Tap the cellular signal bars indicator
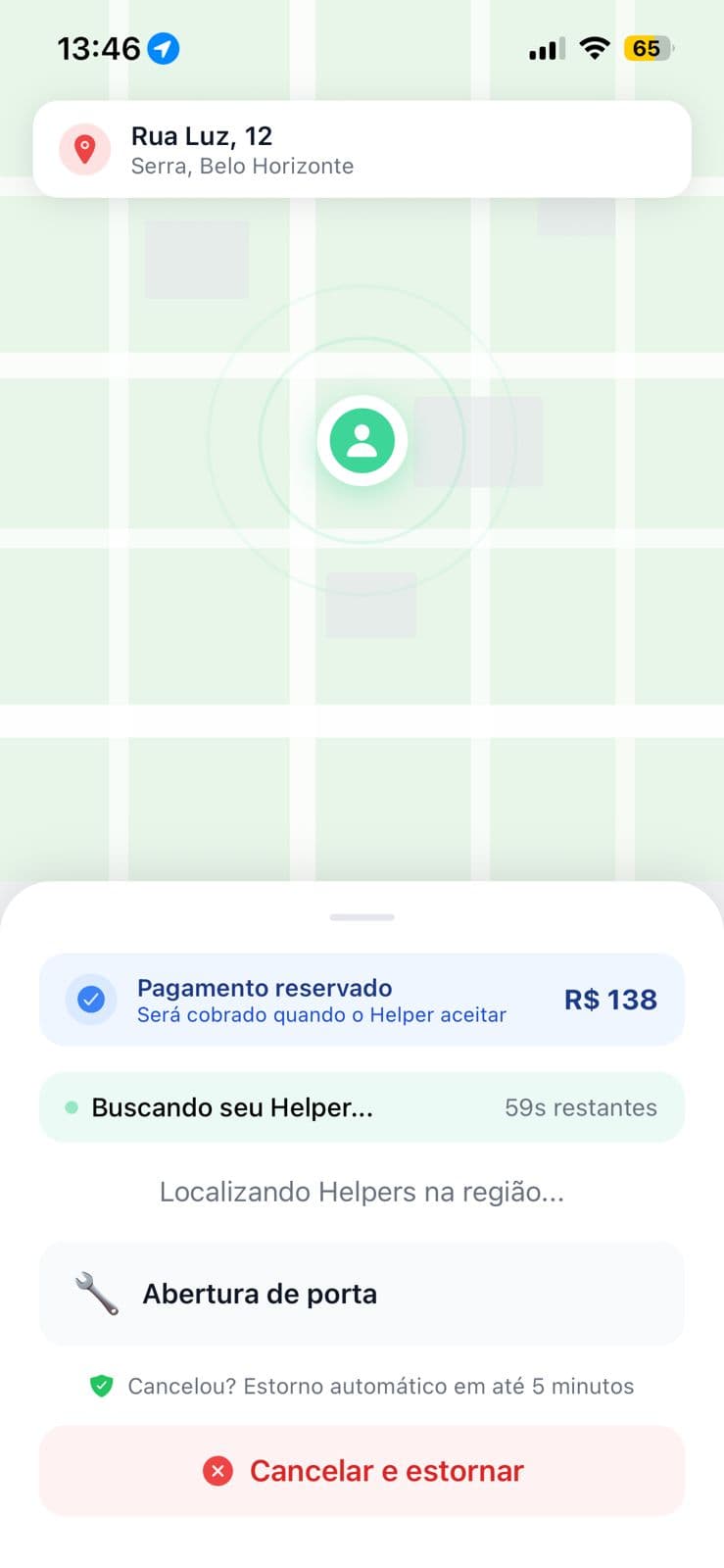 click(x=545, y=47)
